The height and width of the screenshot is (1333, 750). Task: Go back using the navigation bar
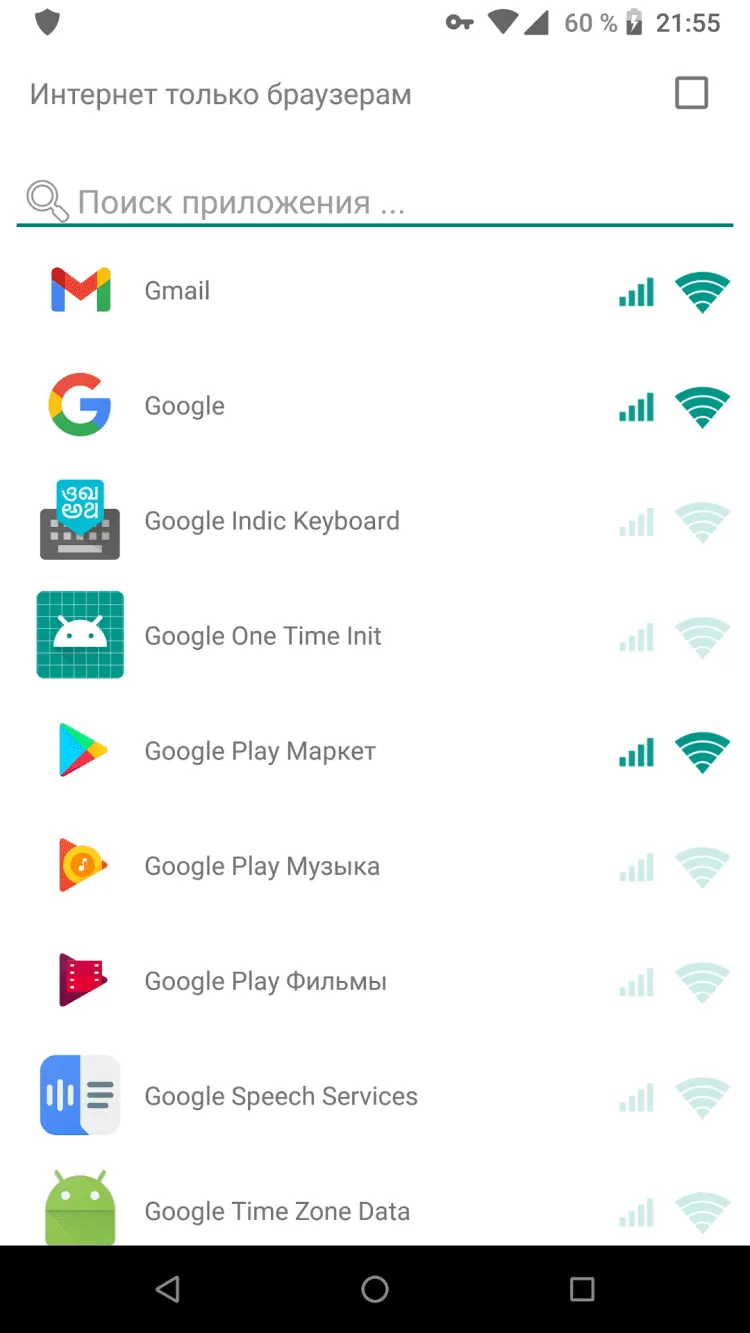168,1289
